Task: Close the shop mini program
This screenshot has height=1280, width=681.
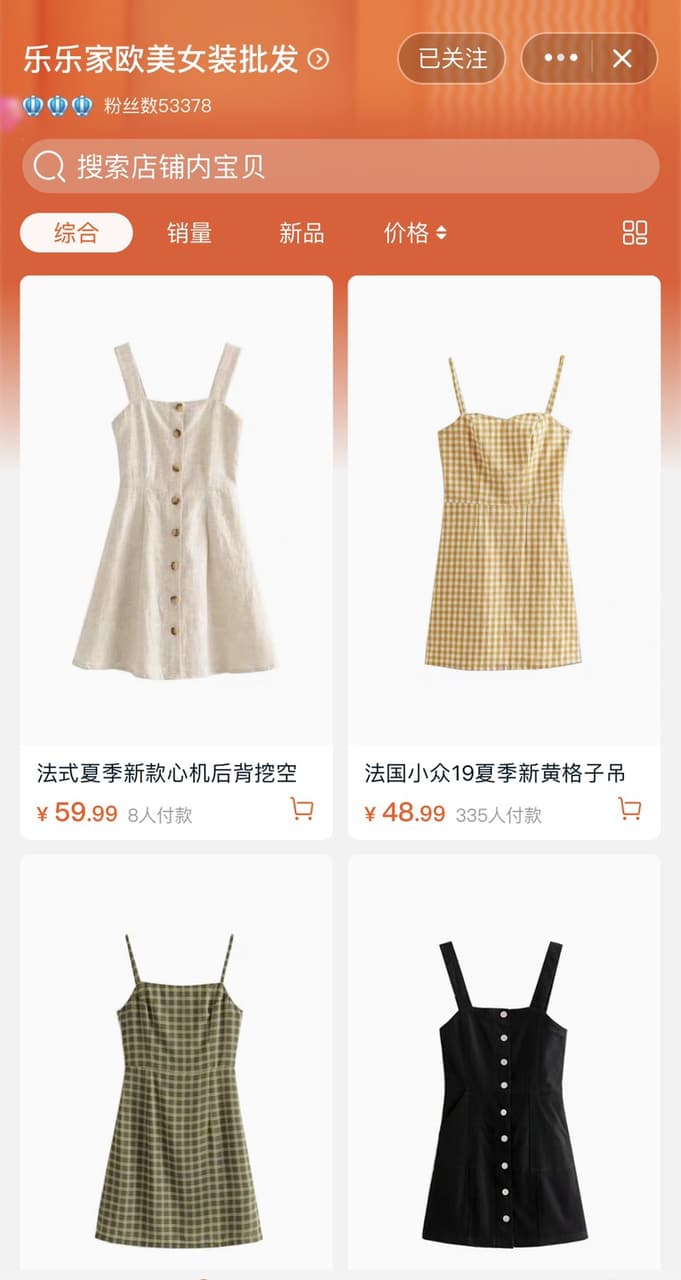Action: [622, 58]
